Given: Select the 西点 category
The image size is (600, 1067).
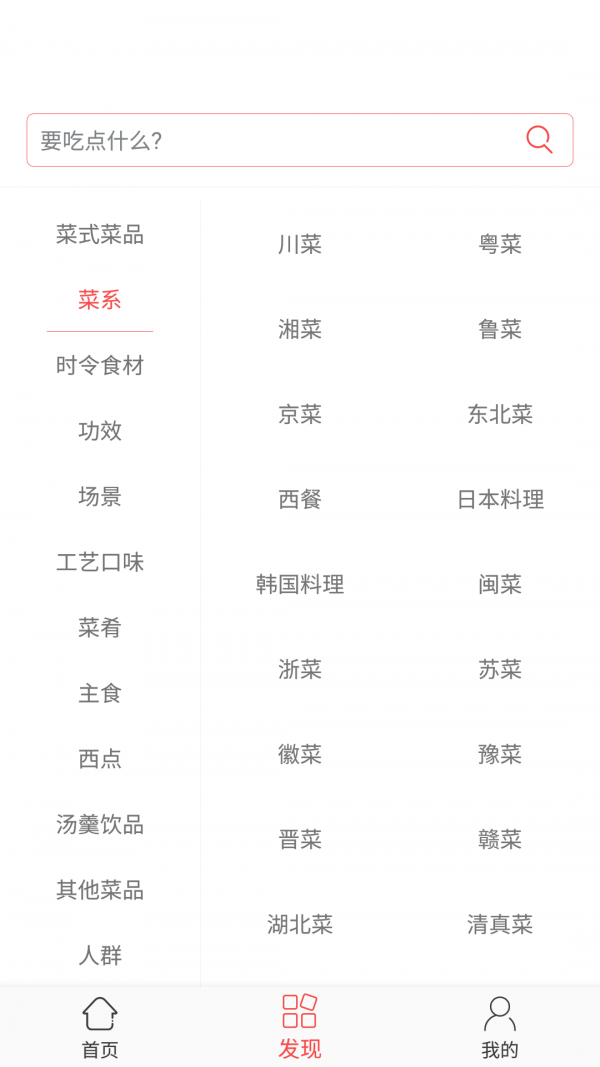Looking at the screenshot, I should click(x=100, y=759).
